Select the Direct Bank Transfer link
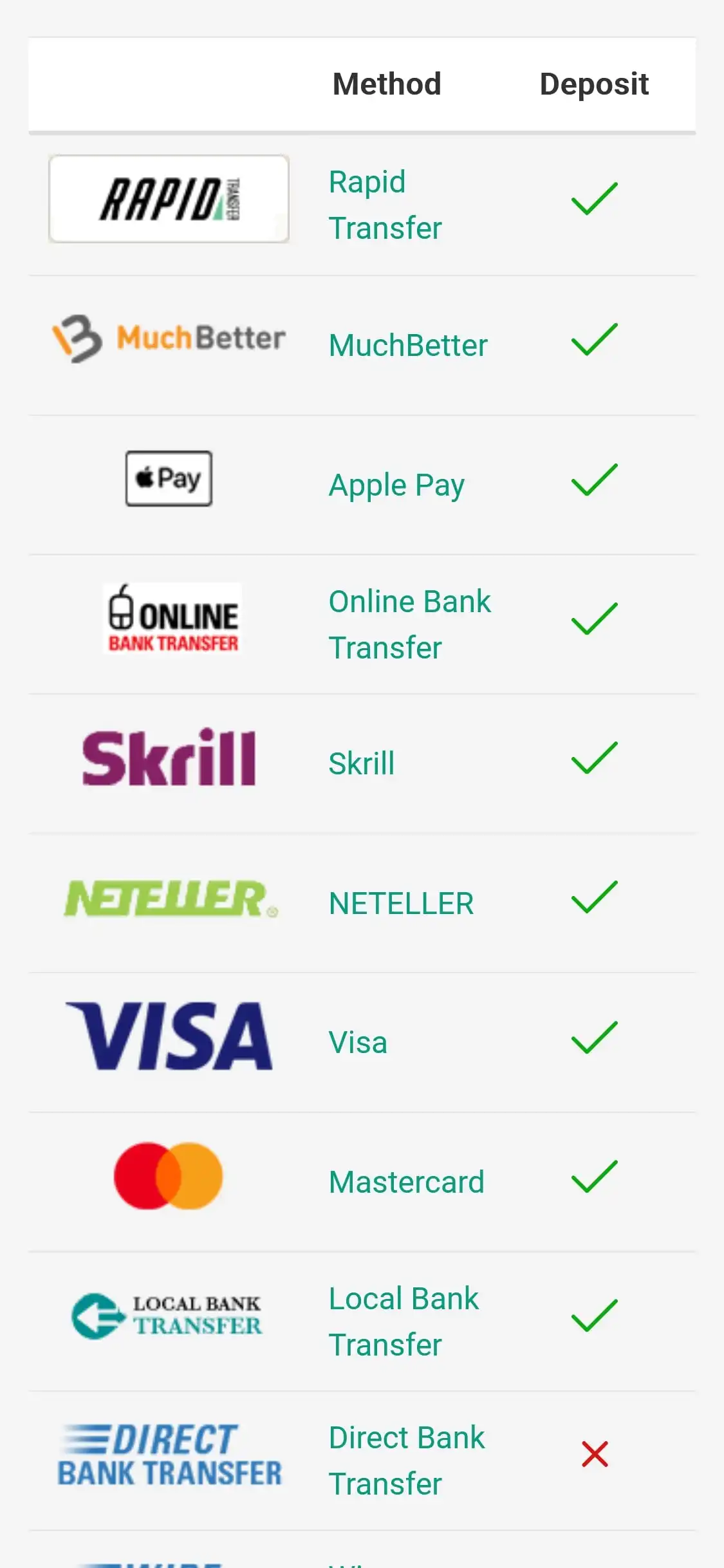This screenshot has height=1568, width=724. pos(406,1461)
